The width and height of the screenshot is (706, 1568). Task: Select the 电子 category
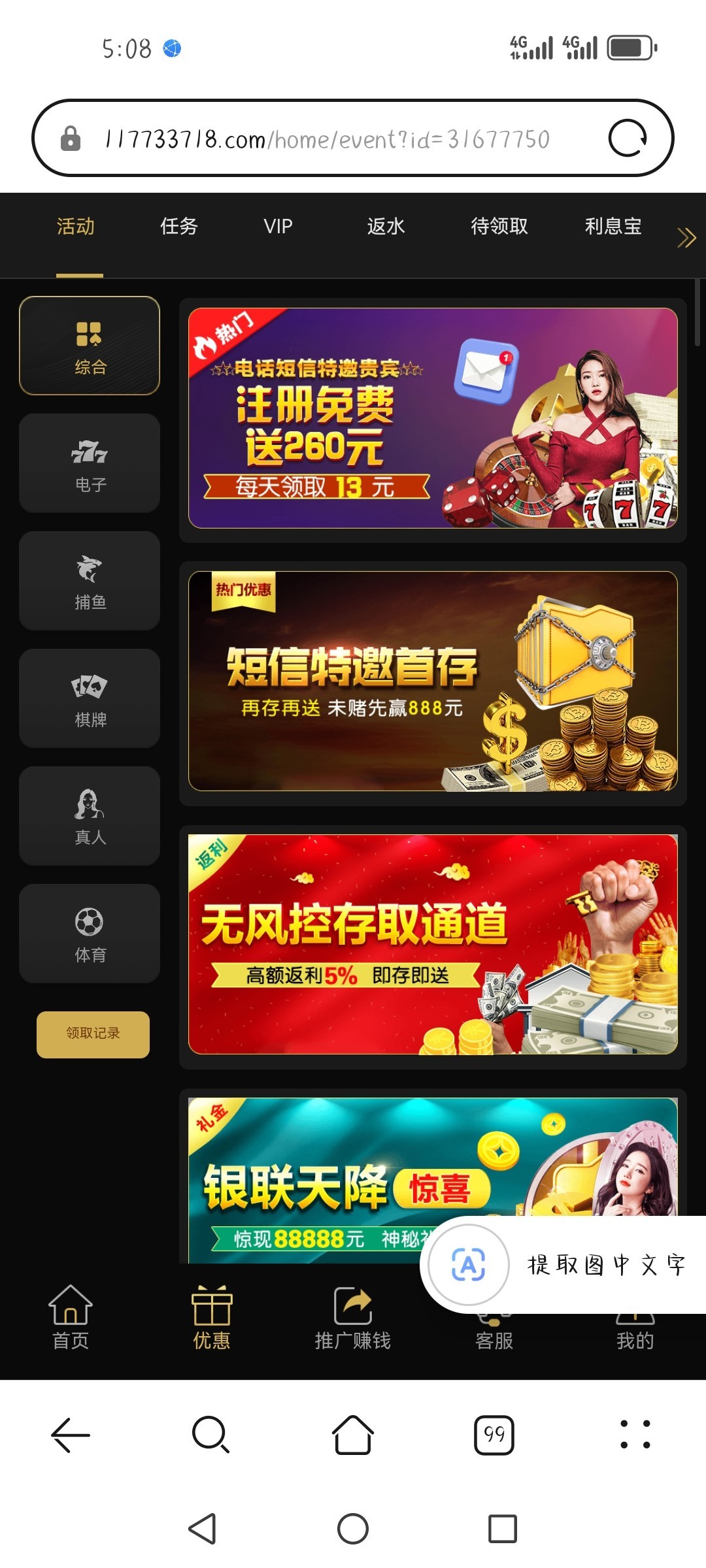(x=90, y=463)
